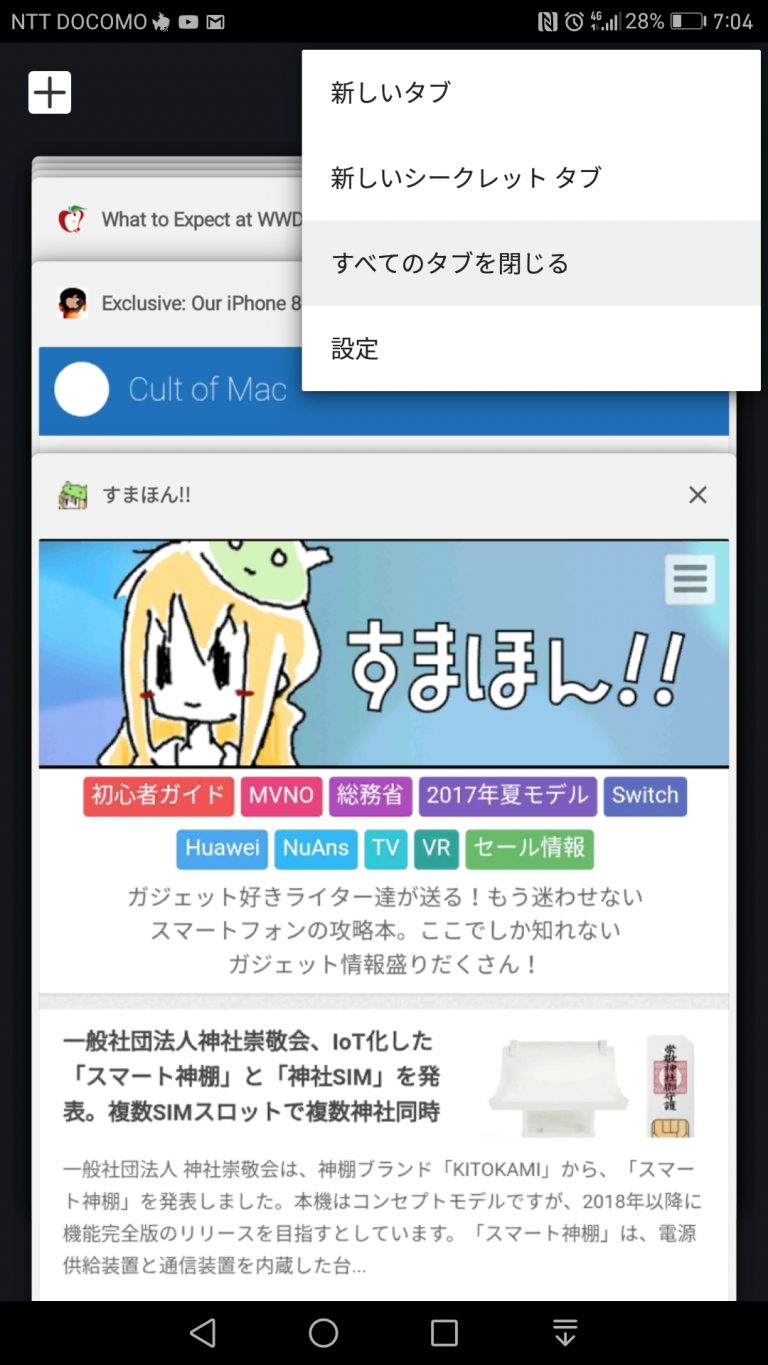Switch to the すまほん!! tab card
Screen dimensions: 768x1365
pyautogui.click(x=384, y=800)
